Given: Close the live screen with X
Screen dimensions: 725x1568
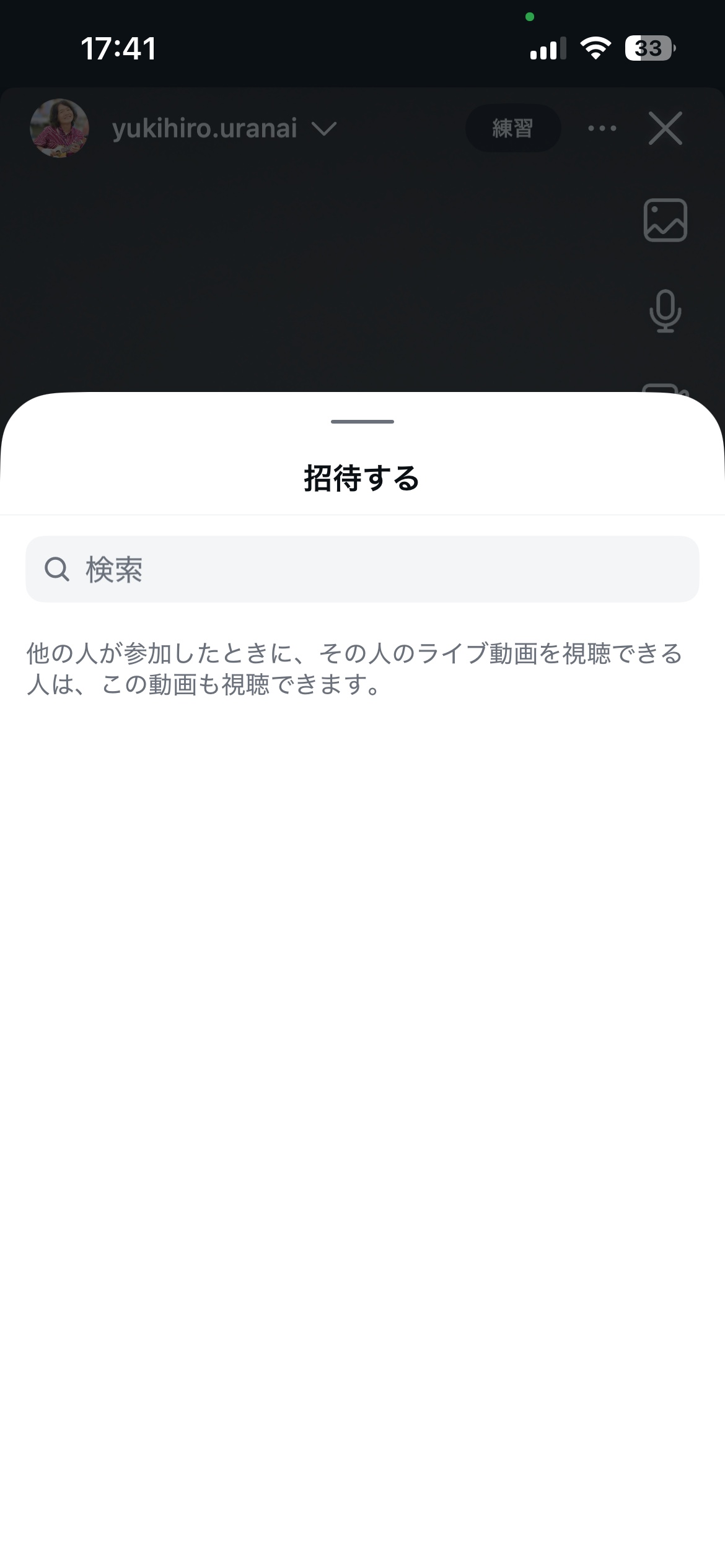Looking at the screenshot, I should [x=665, y=128].
